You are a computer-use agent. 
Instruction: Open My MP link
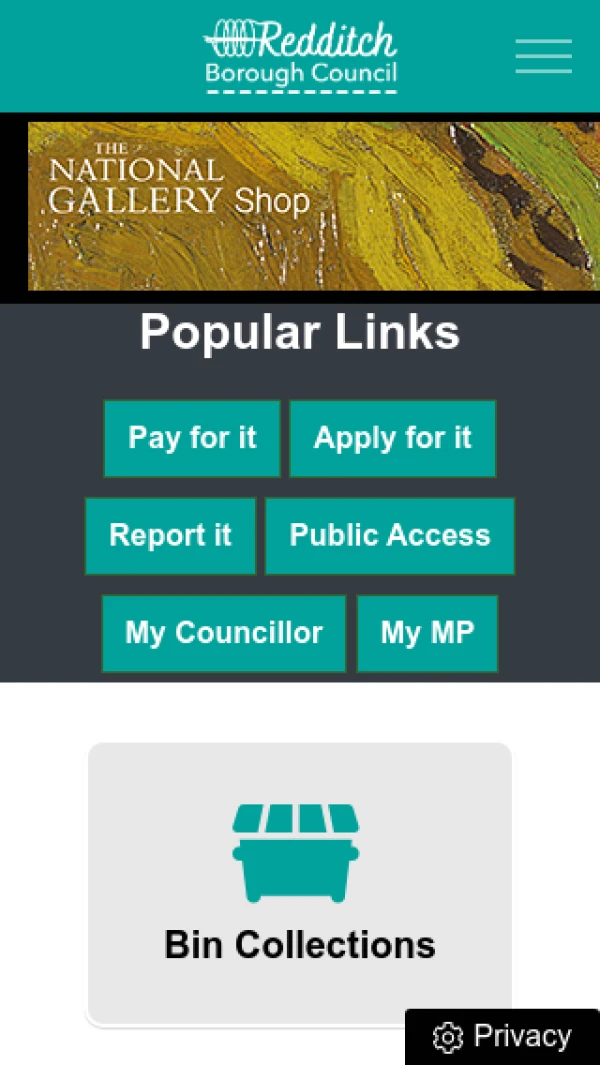click(x=427, y=633)
